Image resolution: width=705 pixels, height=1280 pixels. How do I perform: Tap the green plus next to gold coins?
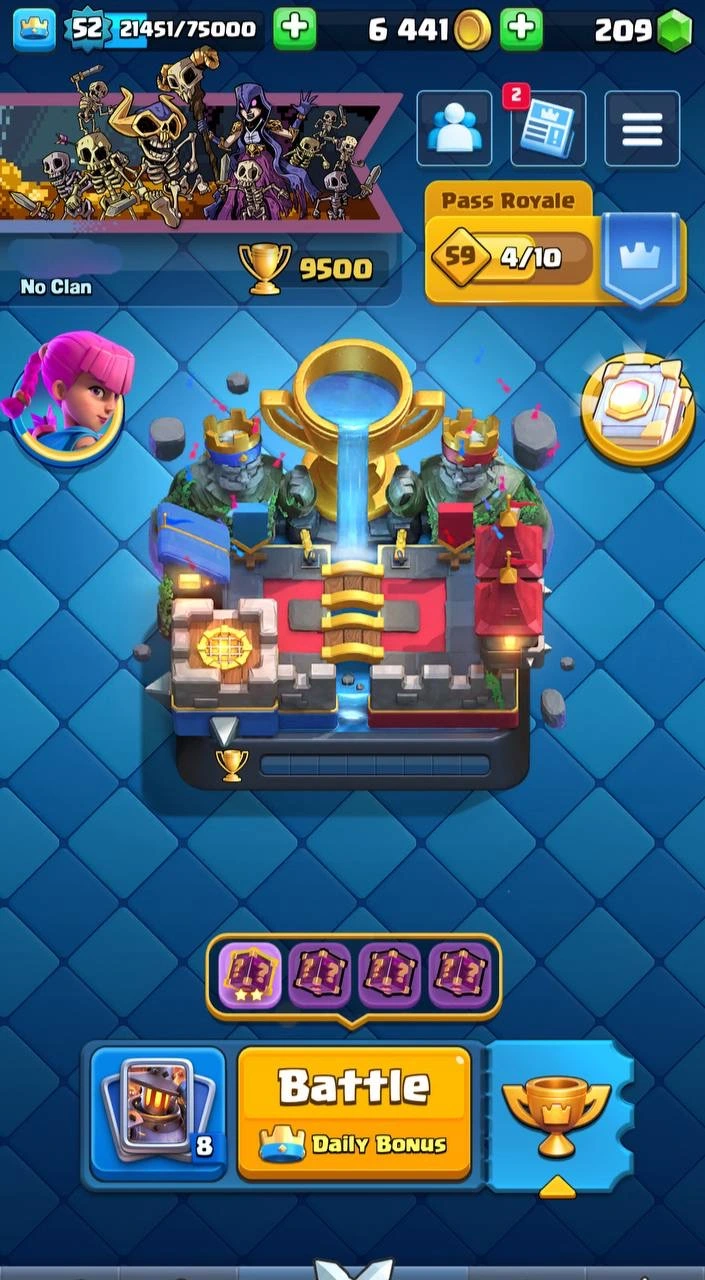coord(521,29)
